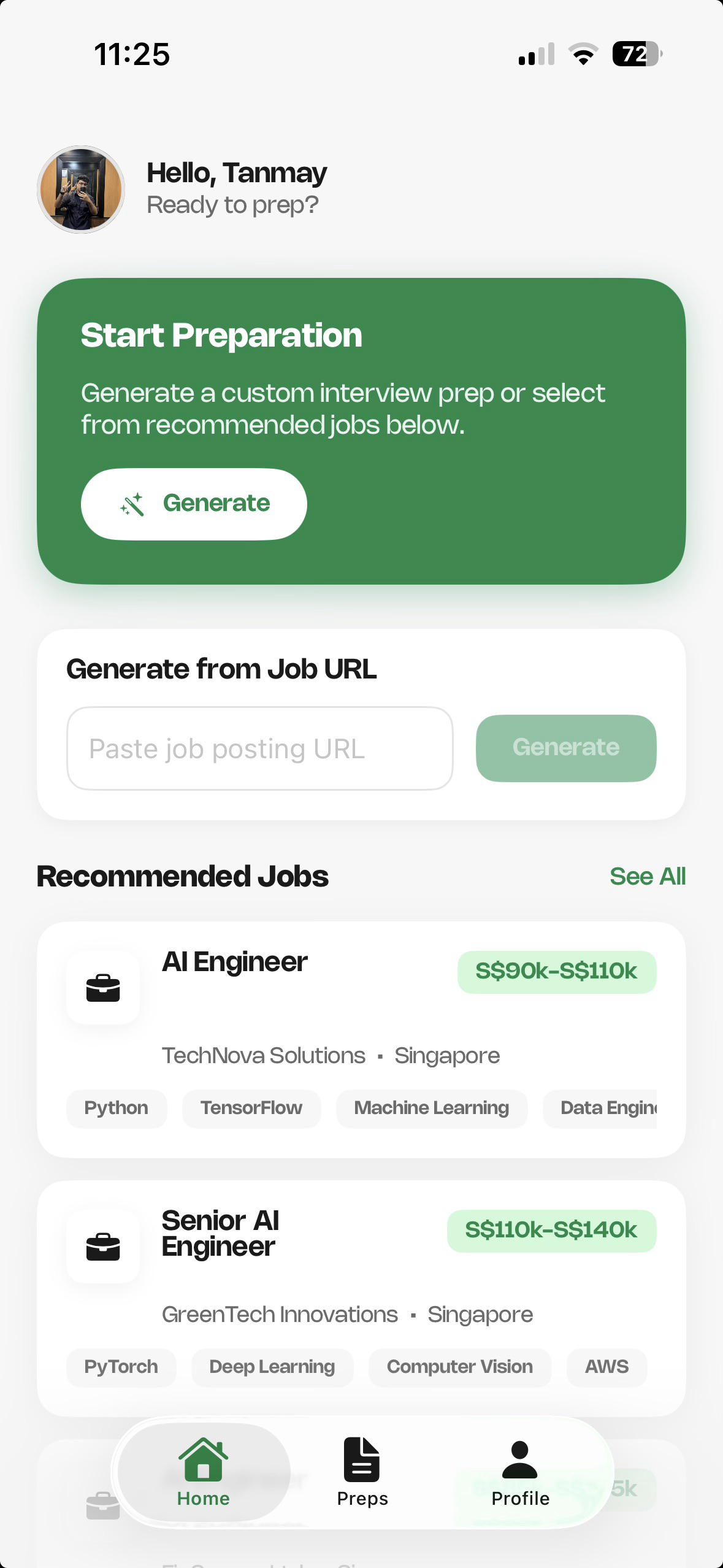Open Tanmay's profile picture

coord(81,190)
